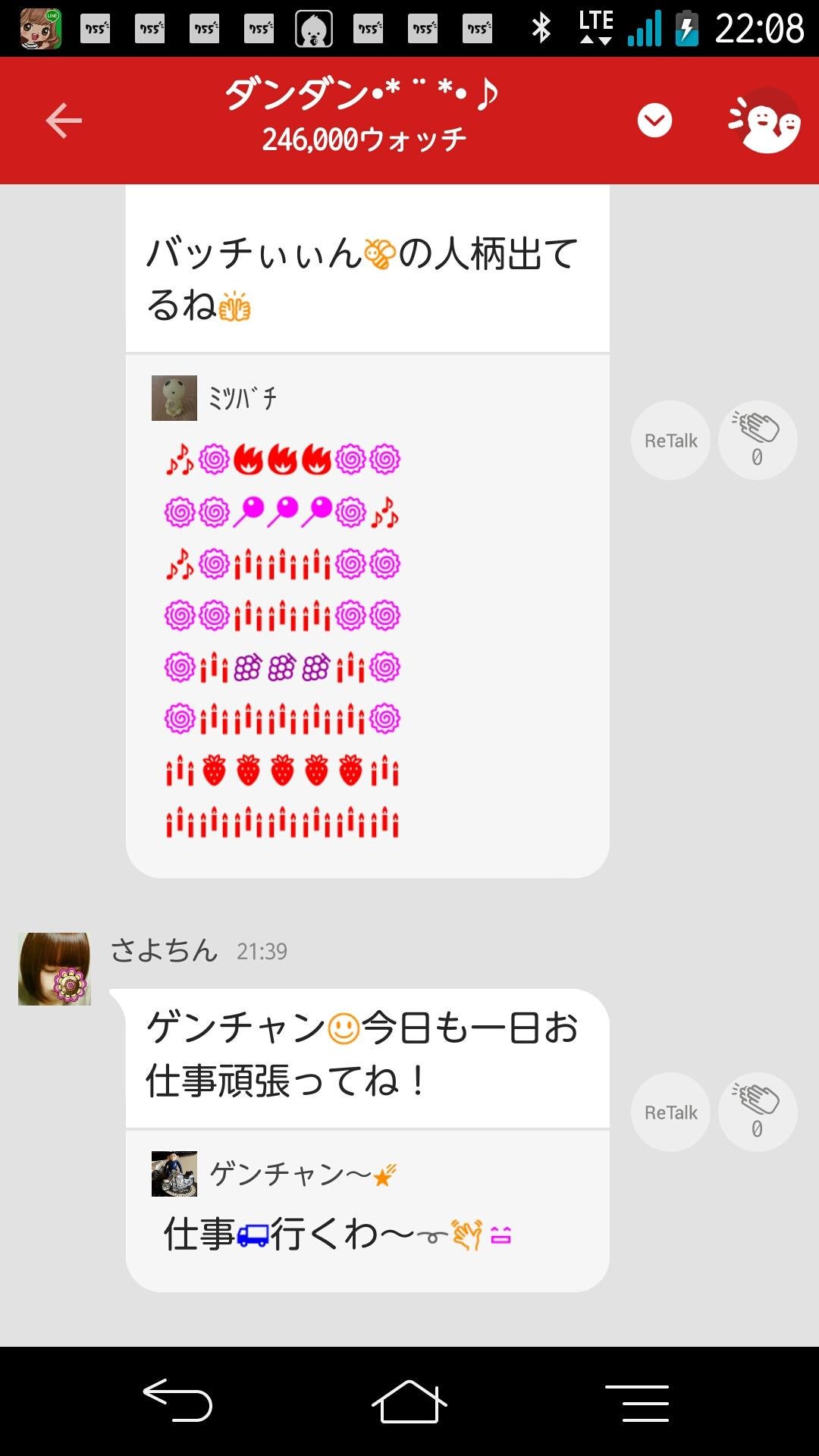819x1456 pixels.
Task: Tap the 246,000ウォッチ counter
Action: tap(366, 138)
